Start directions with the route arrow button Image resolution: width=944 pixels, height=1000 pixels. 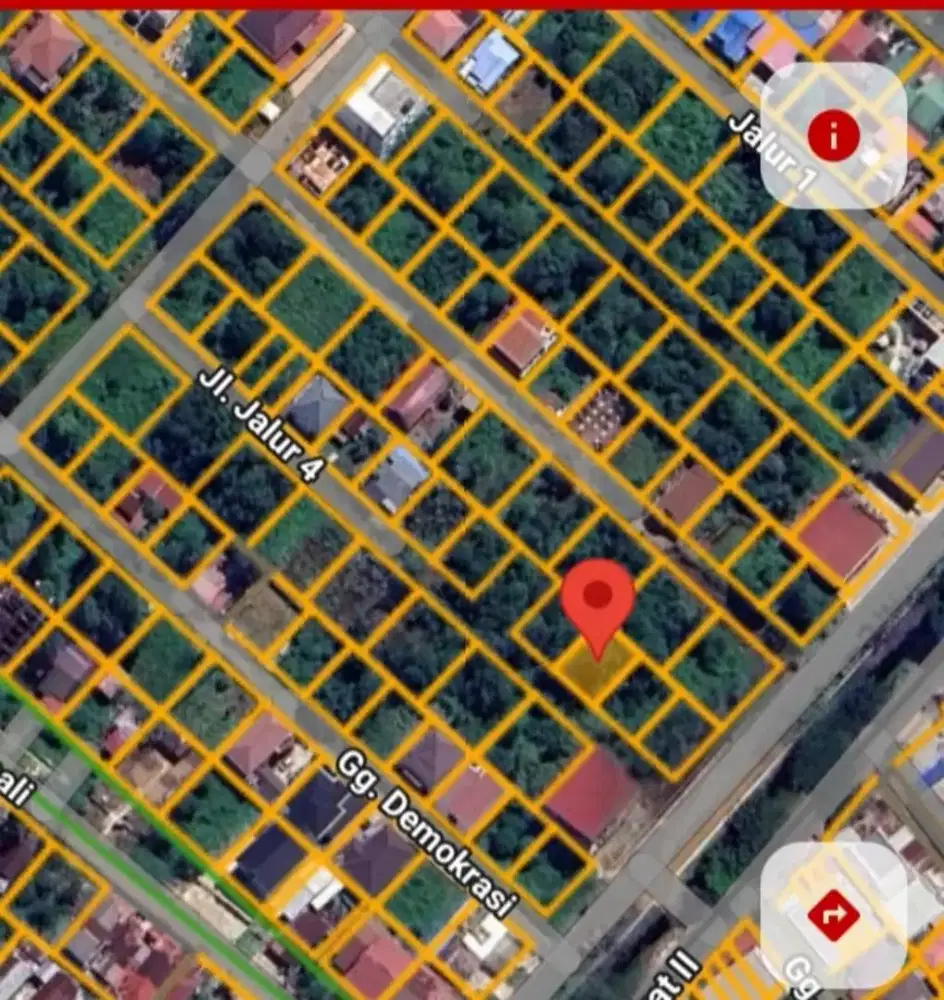pyautogui.click(x=834, y=914)
